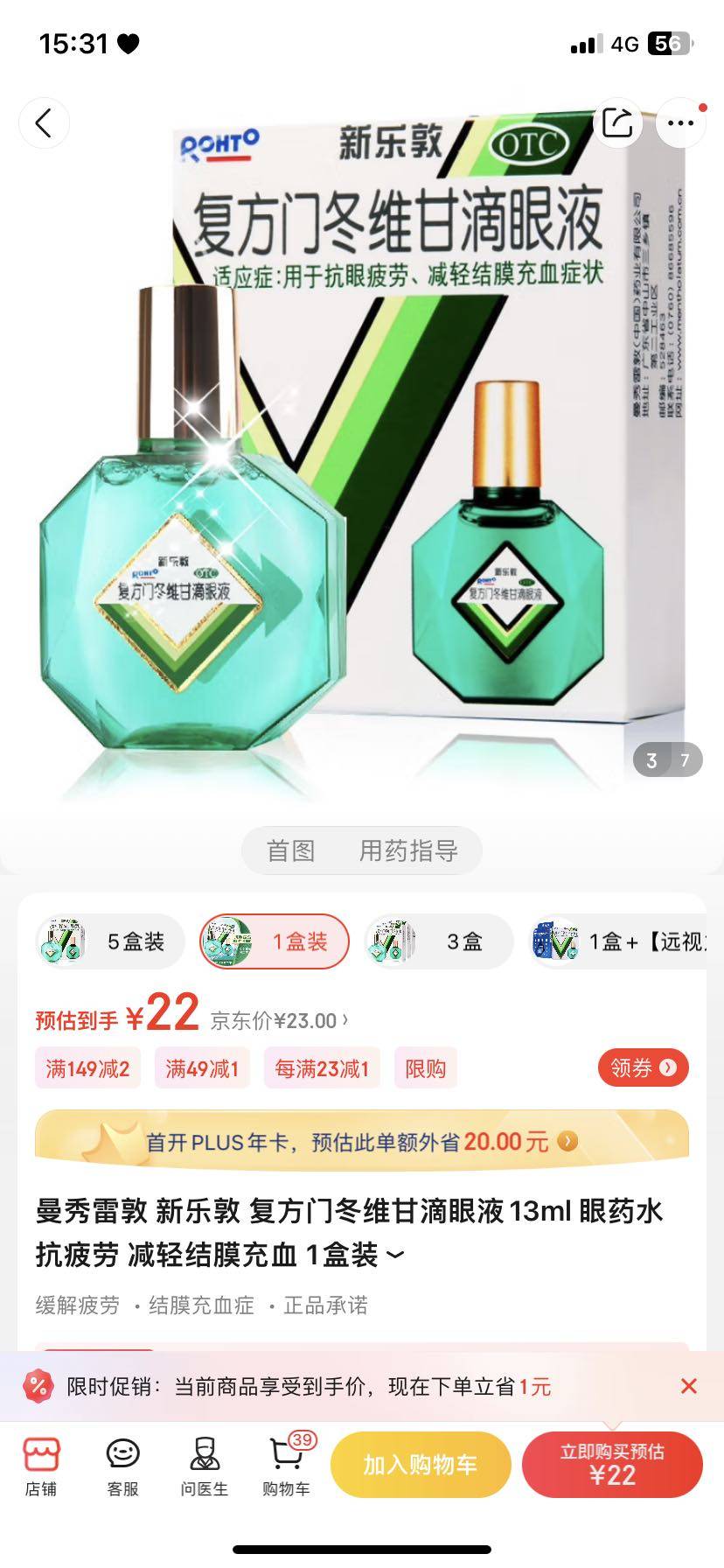This screenshot has height=1568, width=724.
Task: Open 问医生 to consult a doctor
Action: pos(205,1466)
